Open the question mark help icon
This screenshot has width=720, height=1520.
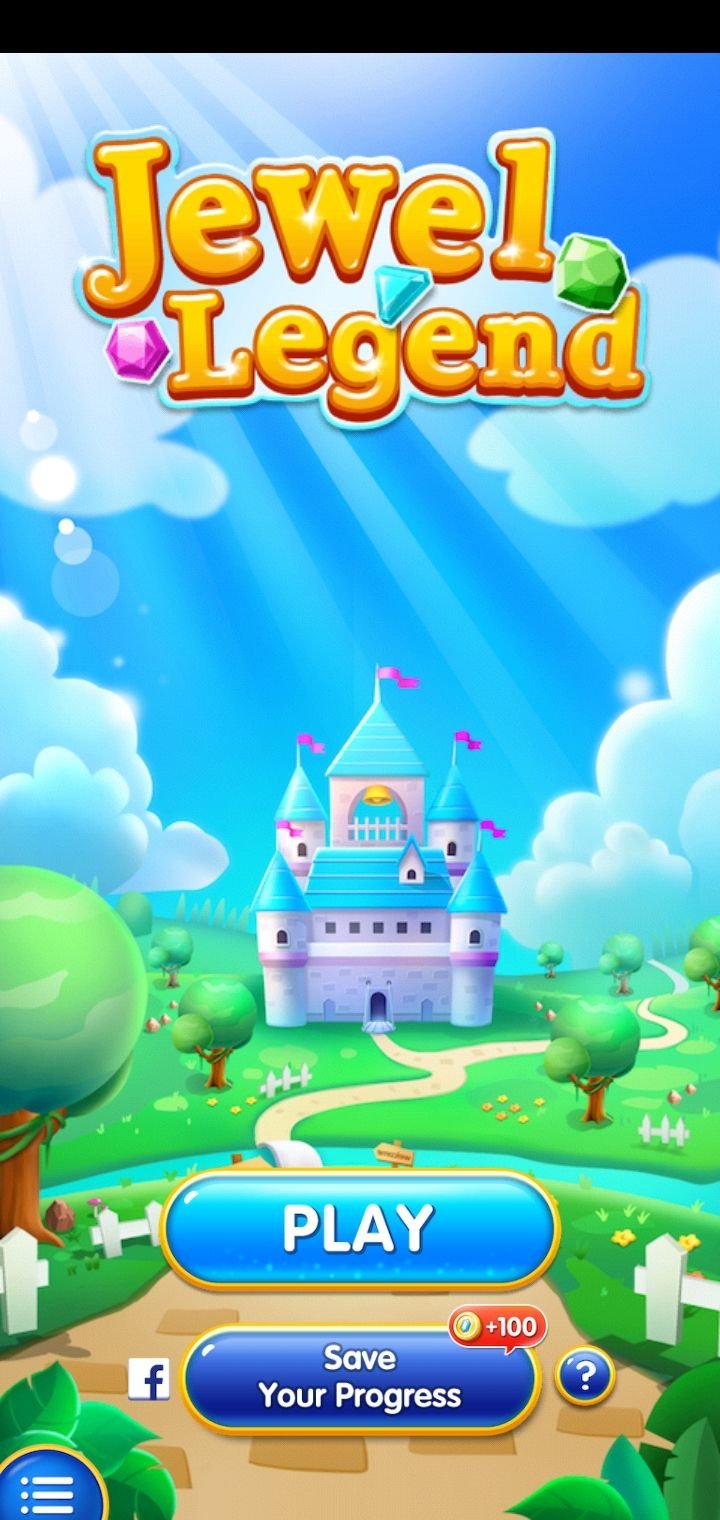coord(585,1379)
